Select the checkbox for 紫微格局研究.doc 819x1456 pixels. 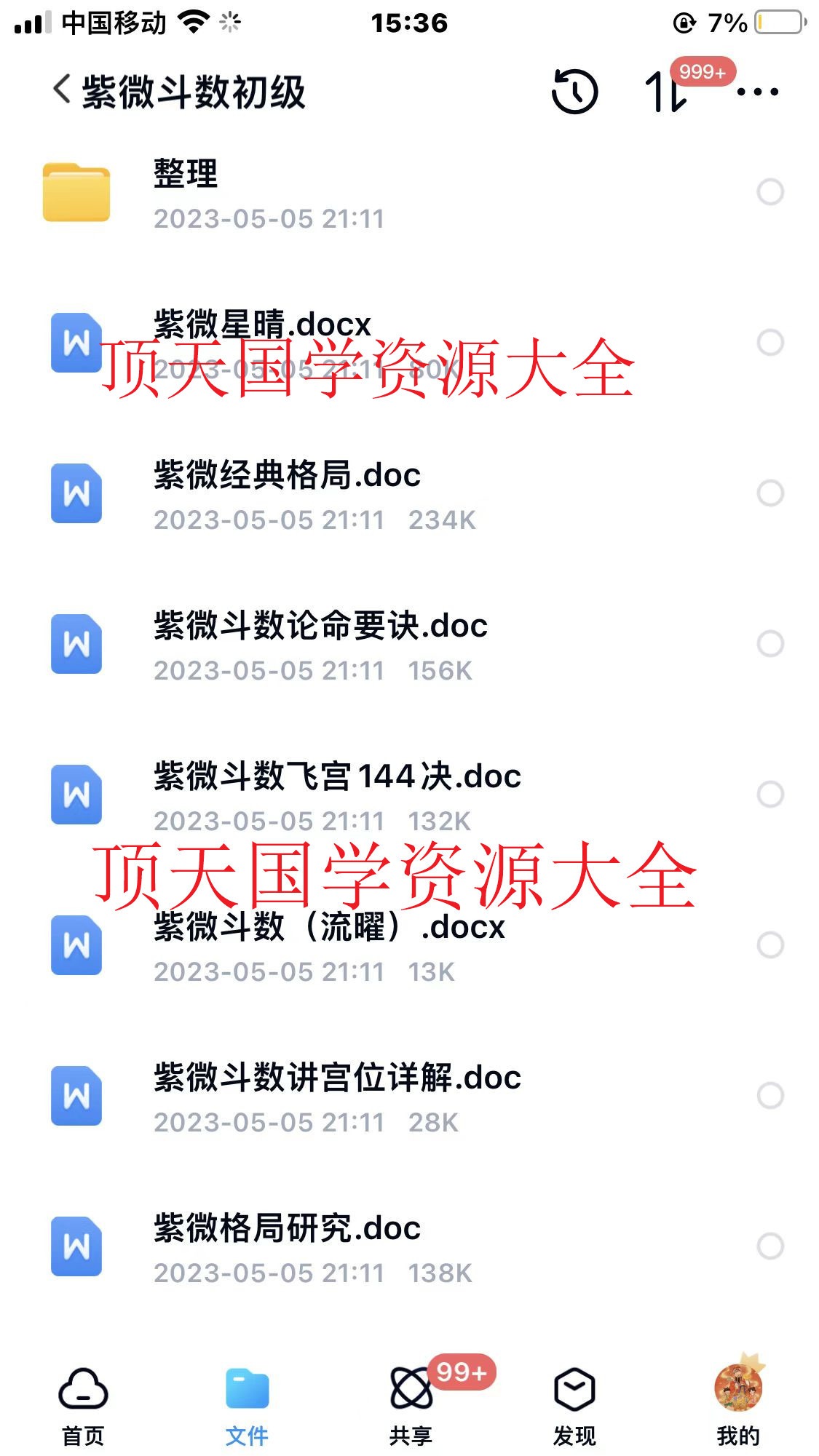pos(770,1246)
